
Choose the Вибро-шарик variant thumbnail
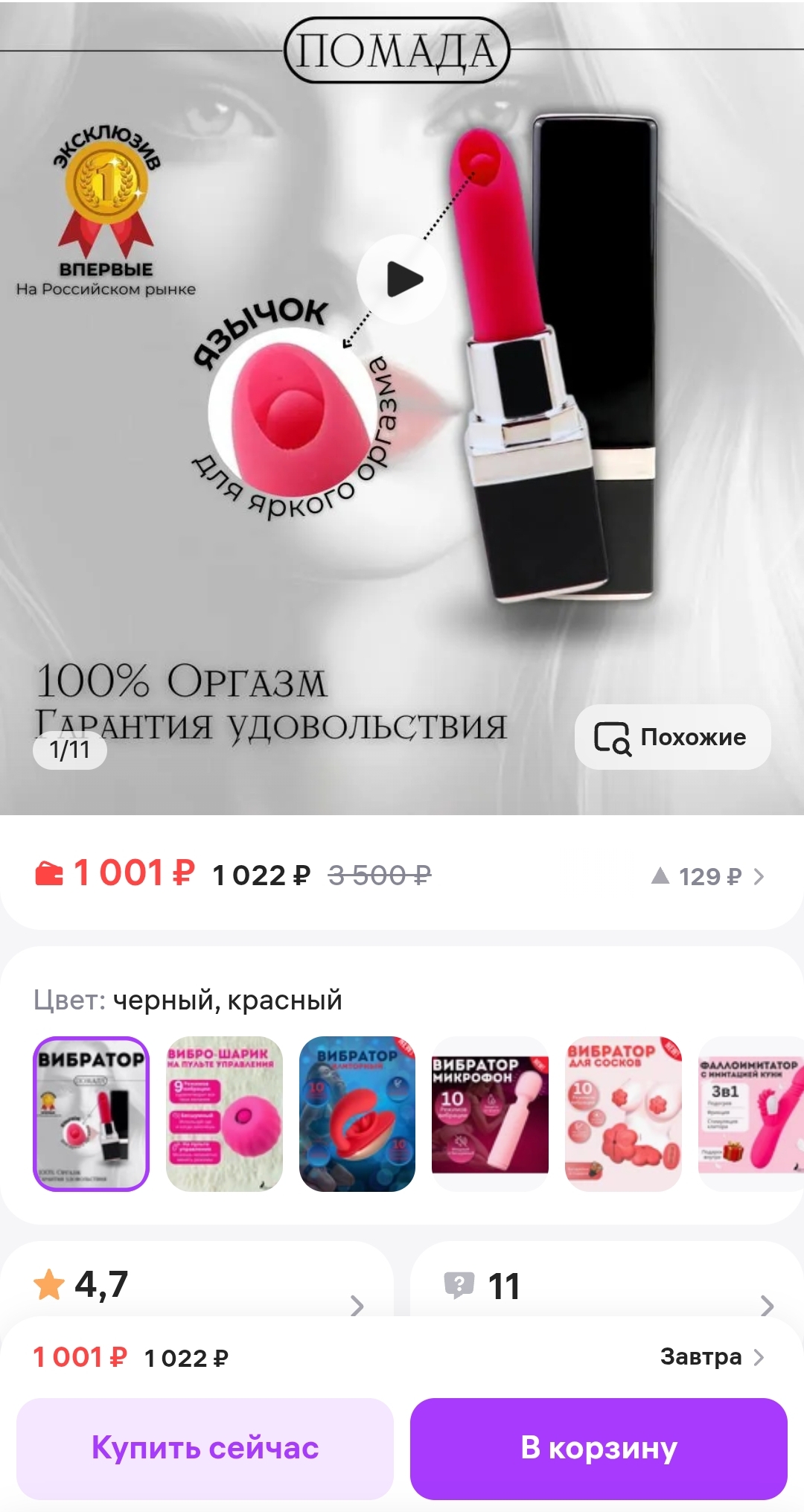(x=224, y=1114)
